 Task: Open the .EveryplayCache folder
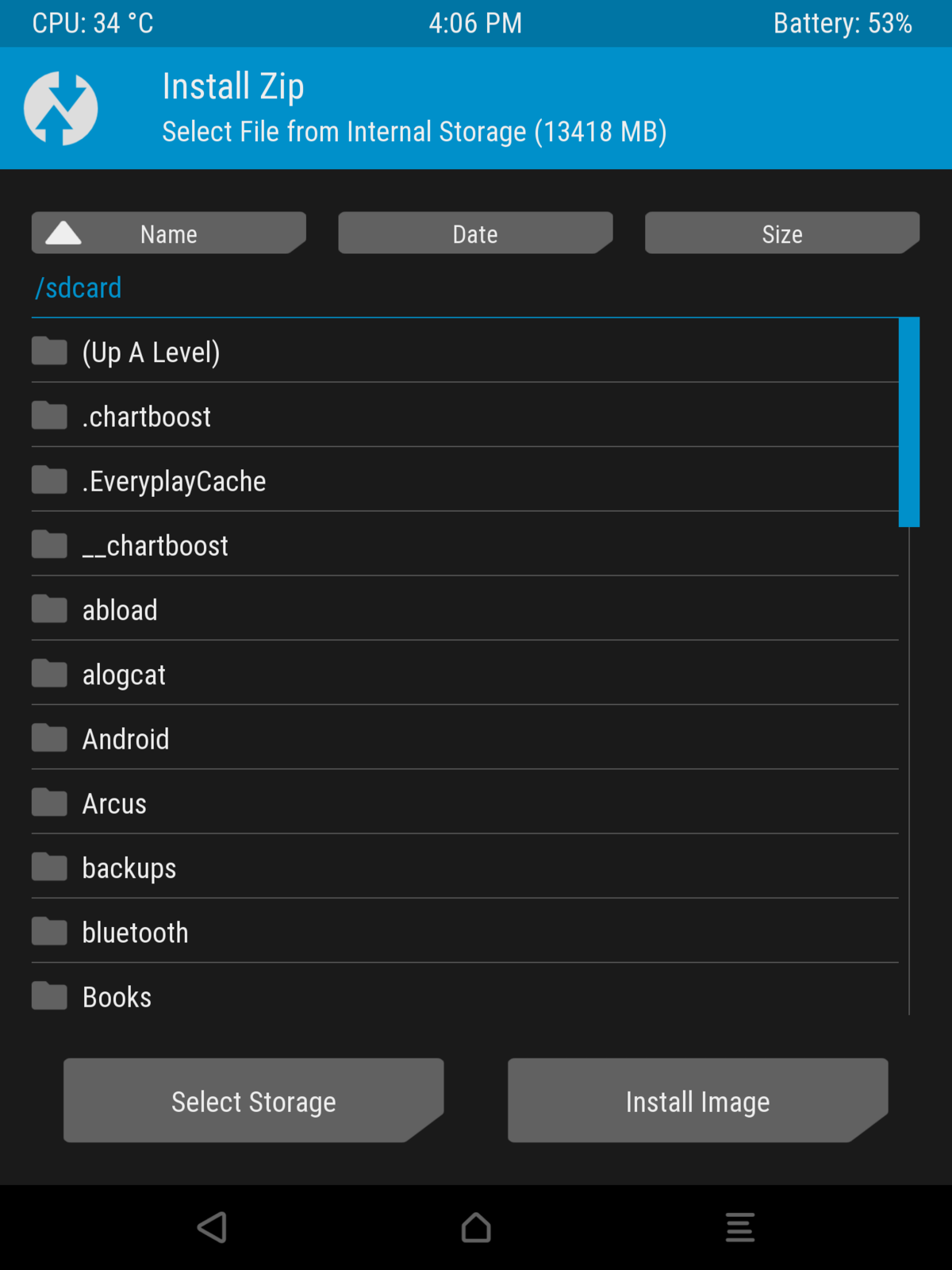tap(174, 481)
